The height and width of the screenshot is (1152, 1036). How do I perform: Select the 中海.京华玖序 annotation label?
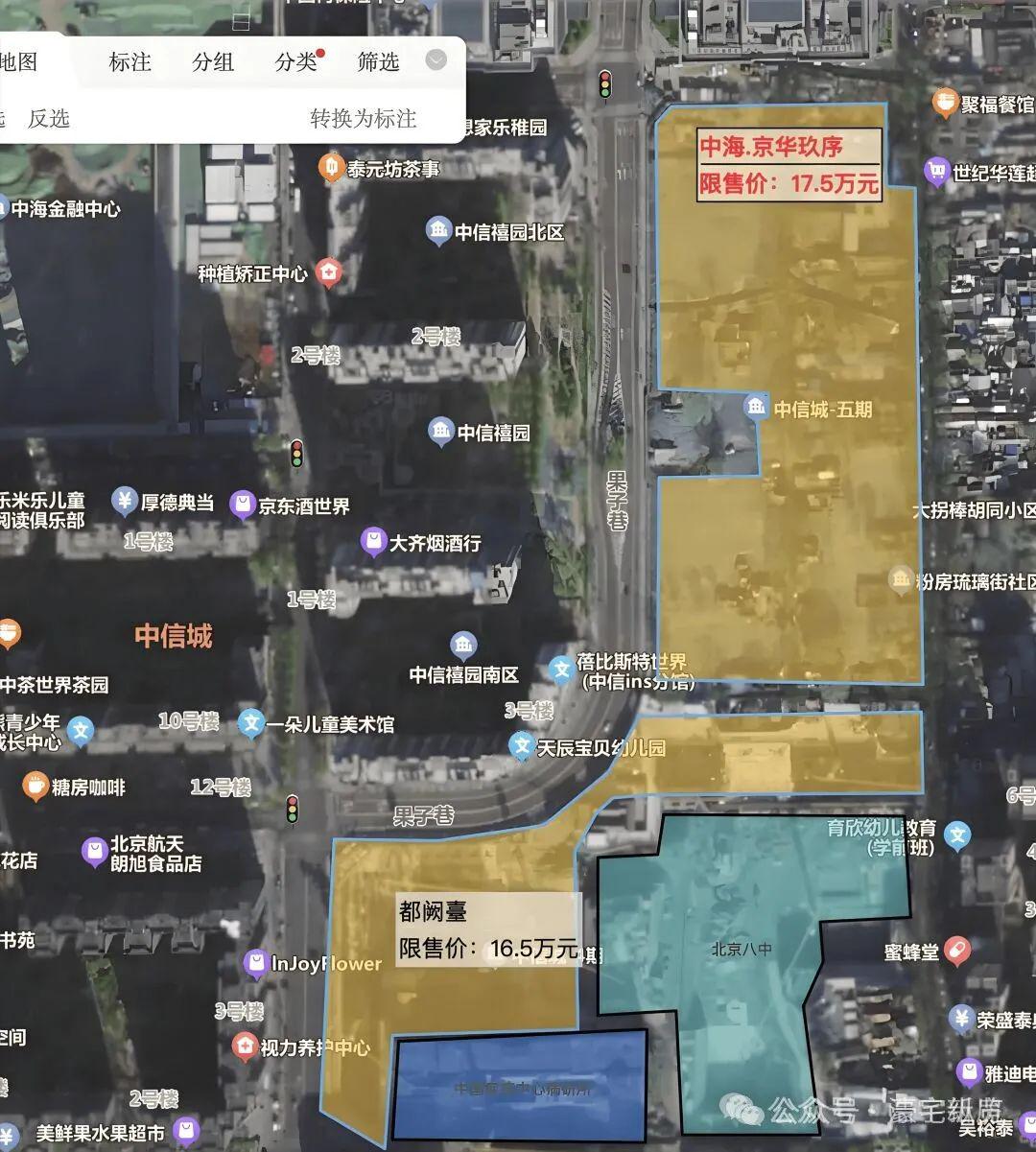788,165
